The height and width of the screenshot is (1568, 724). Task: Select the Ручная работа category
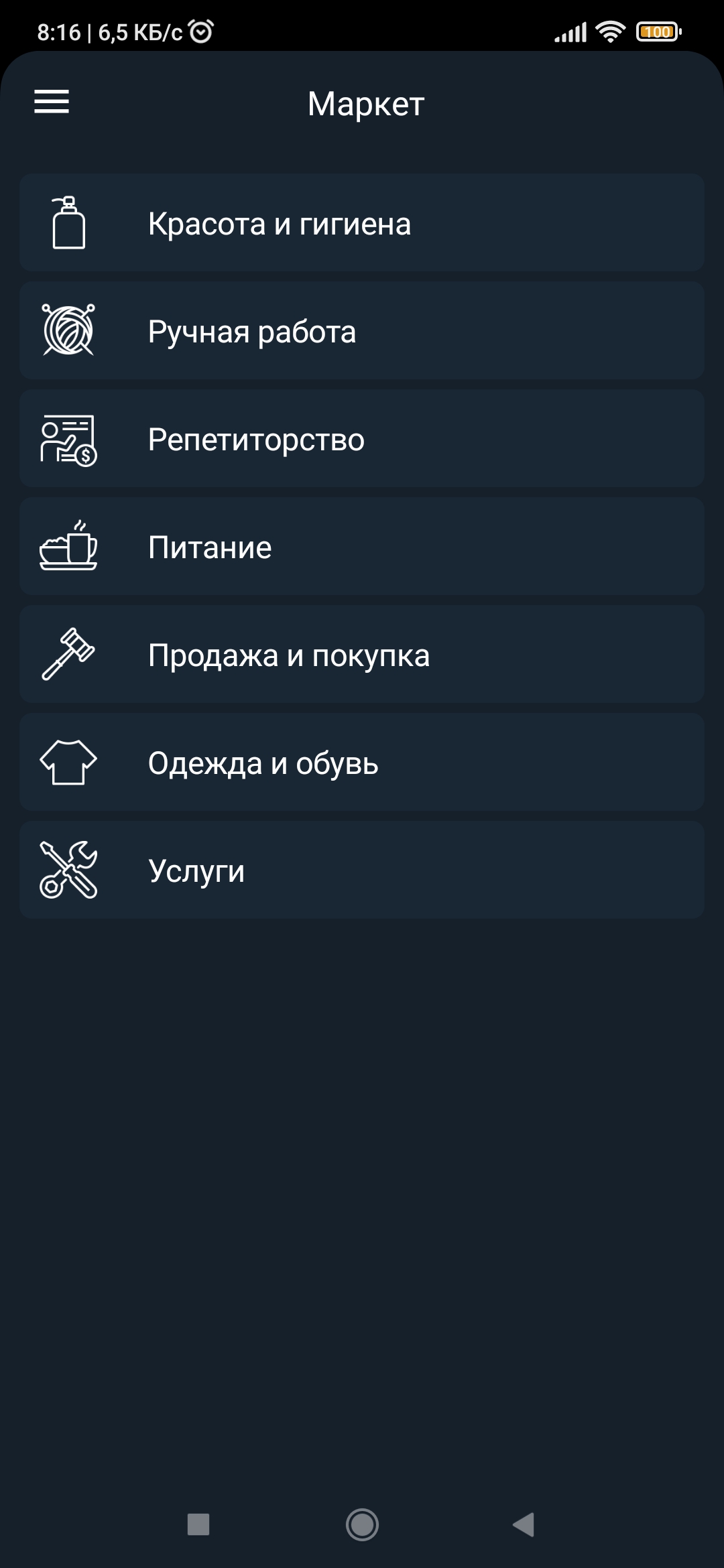(362, 330)
